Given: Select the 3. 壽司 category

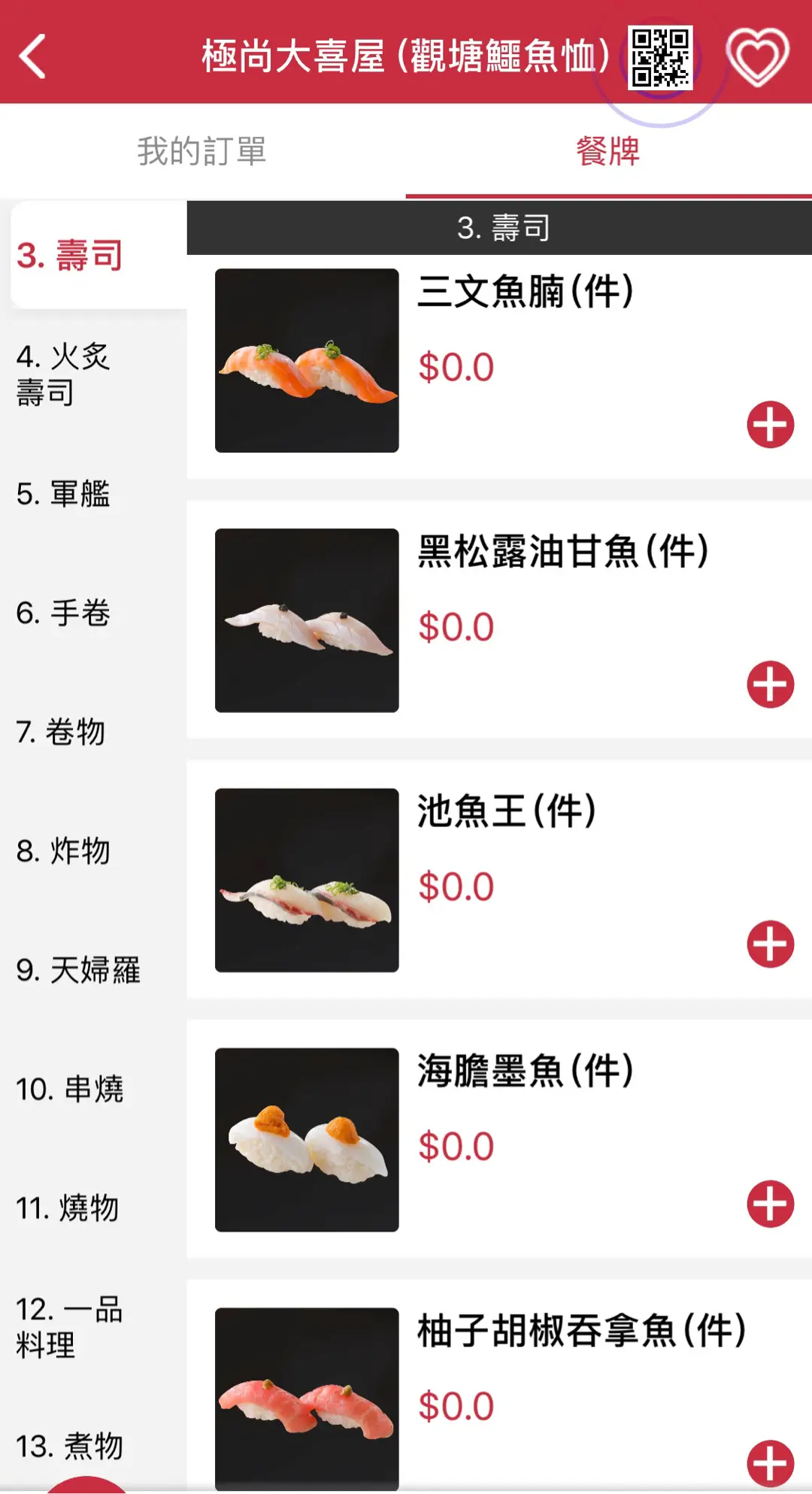Looking at the screenshot, I should [70, 255].
